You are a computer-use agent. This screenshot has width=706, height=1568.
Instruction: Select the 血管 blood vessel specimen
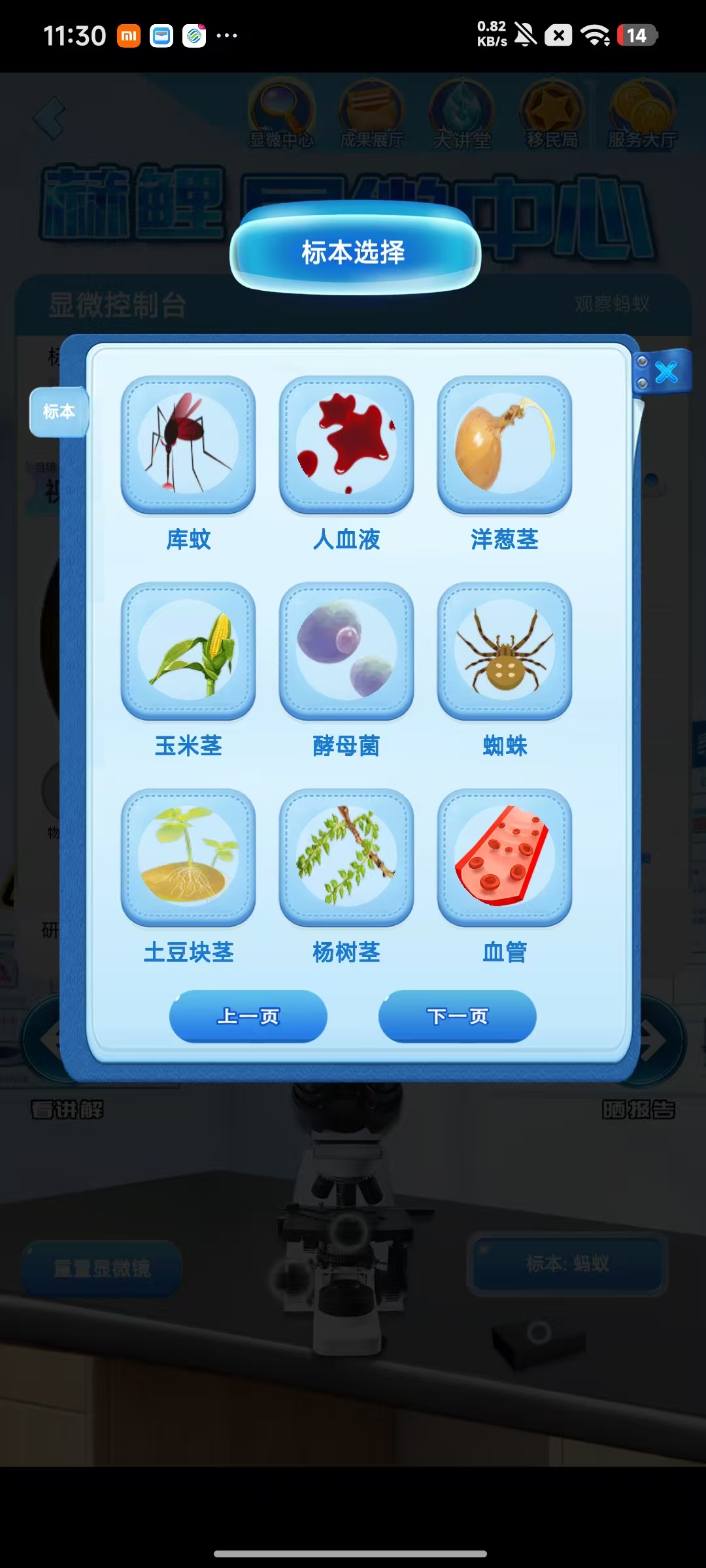(505, 858)
